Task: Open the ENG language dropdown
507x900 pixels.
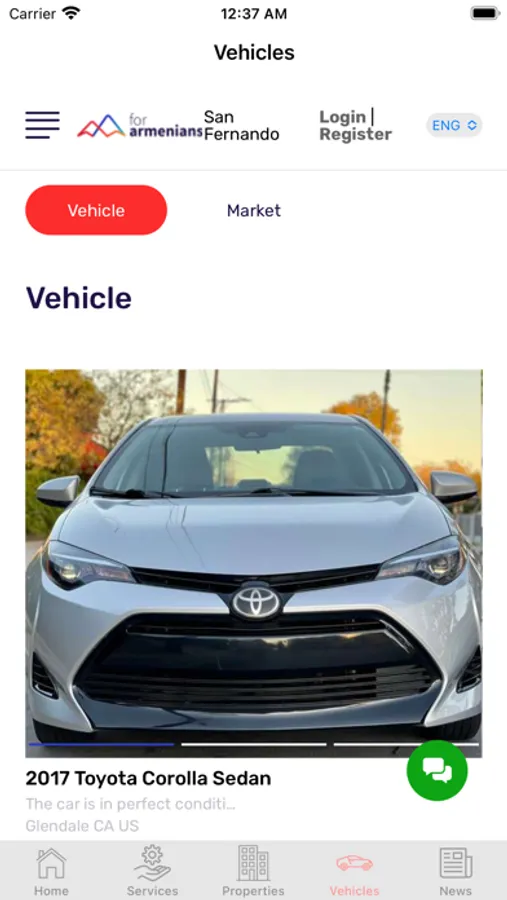Action: (454, 125)
